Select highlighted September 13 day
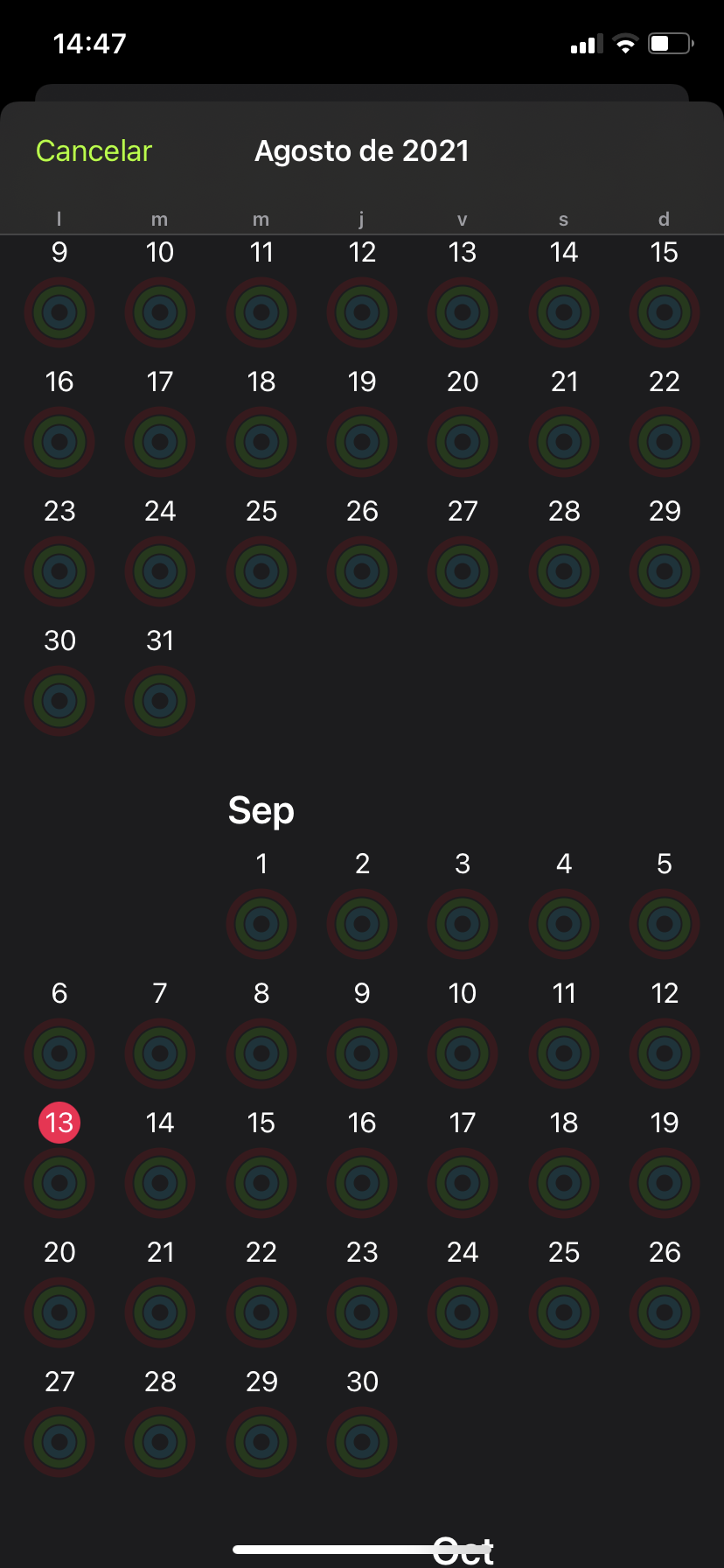Image resolution: width=724 pixels, height=1568 pixels. 59,1123
